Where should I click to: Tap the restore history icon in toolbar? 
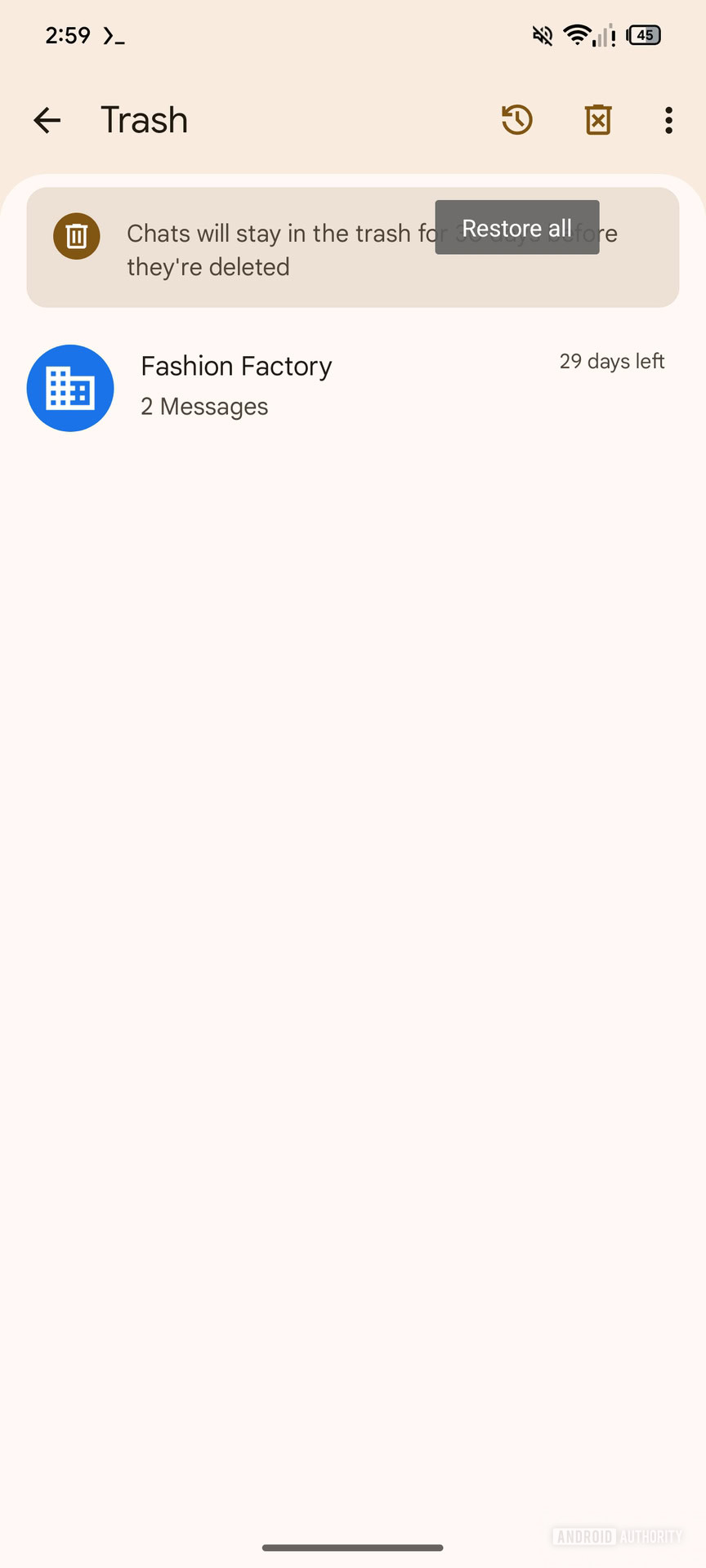(x=516, y=120)
